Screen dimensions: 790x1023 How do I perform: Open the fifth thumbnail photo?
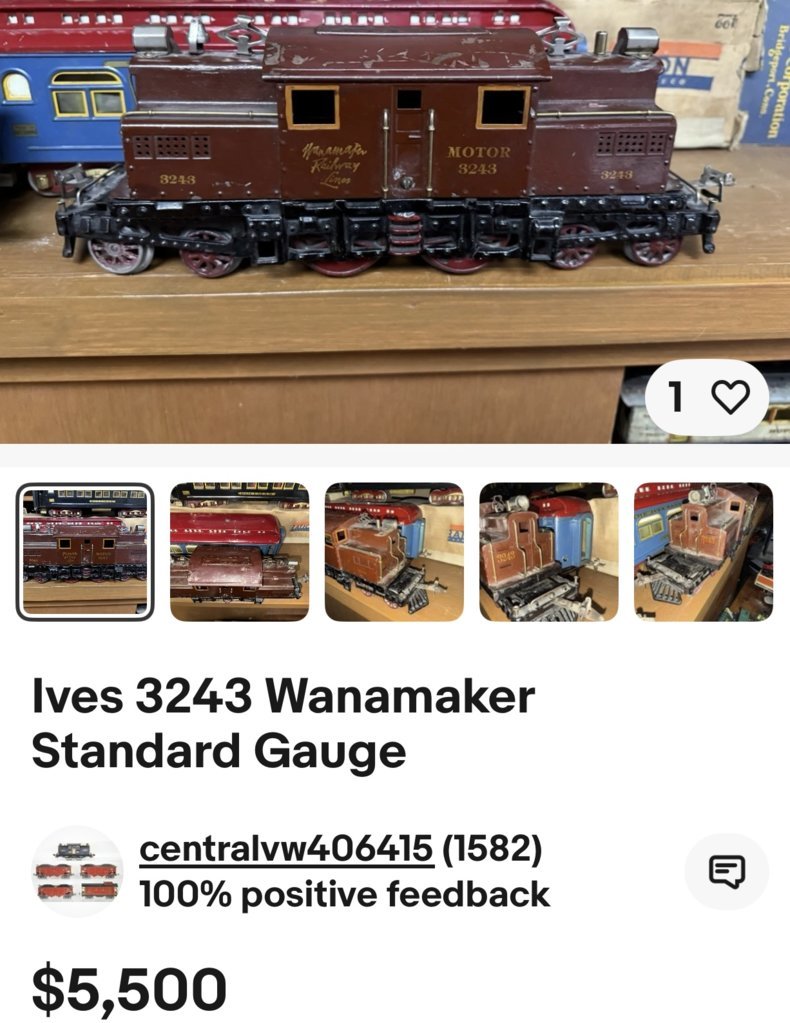pos(703,552)
